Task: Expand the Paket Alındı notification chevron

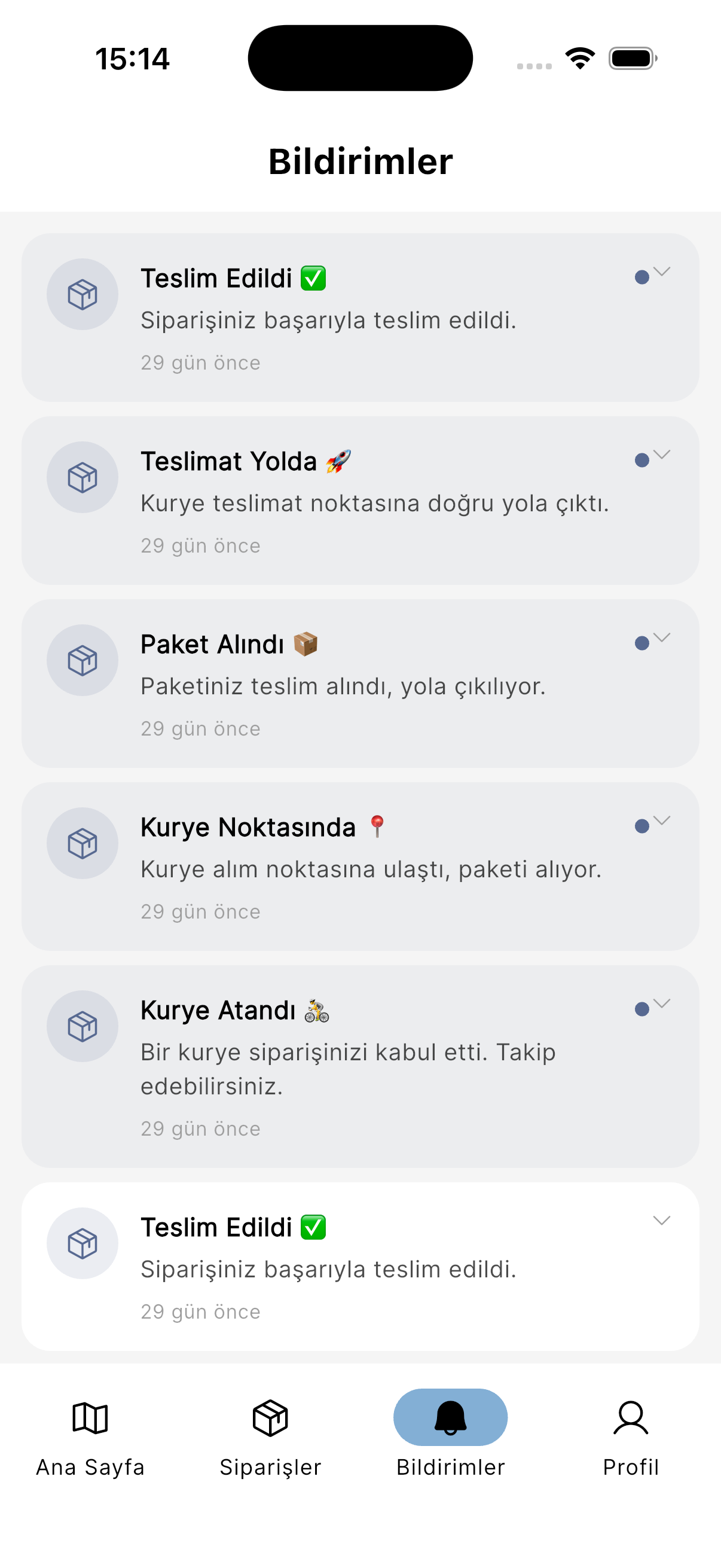Action: 661,637
